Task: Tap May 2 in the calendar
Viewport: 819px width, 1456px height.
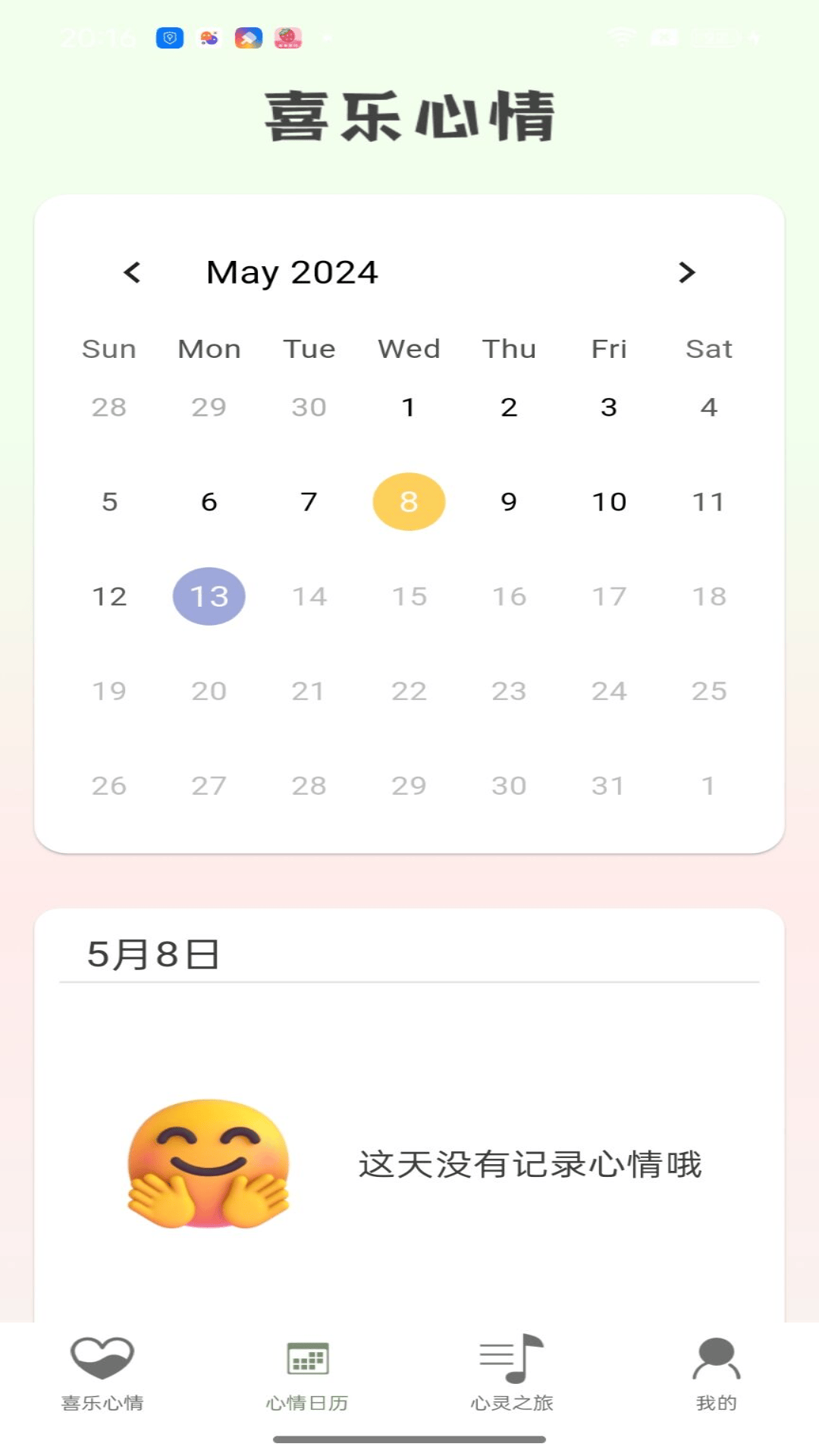Action: [x=509, y=407]
